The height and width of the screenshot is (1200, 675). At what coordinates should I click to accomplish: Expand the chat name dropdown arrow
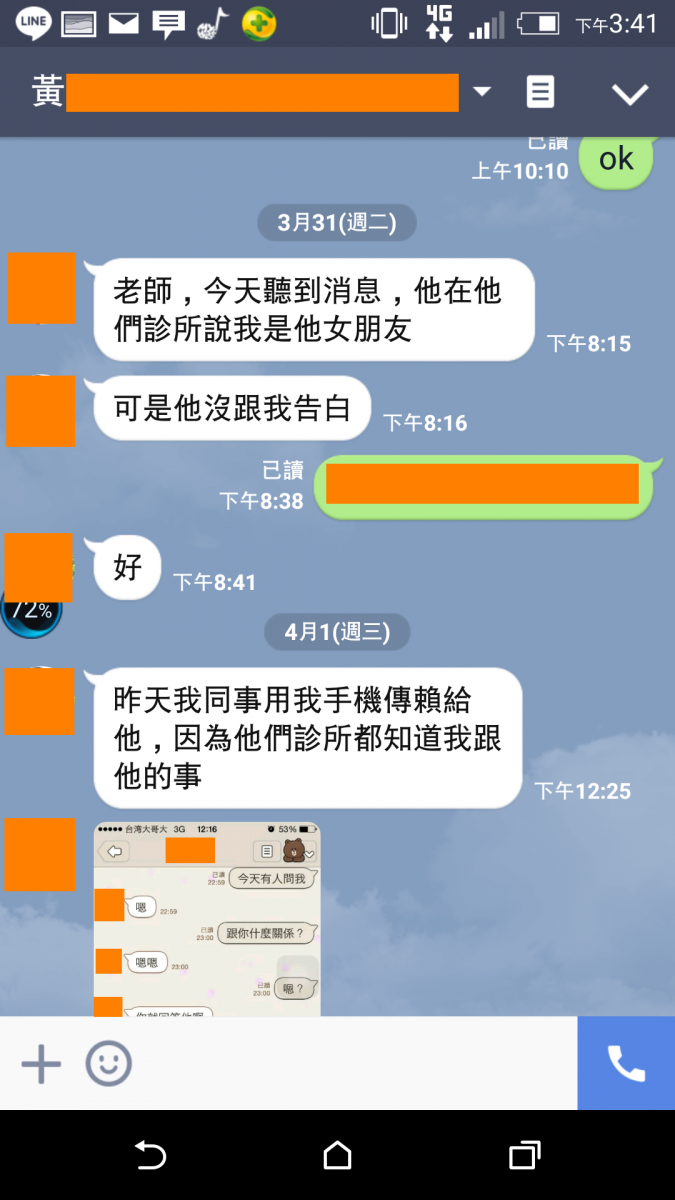[482, 92]
